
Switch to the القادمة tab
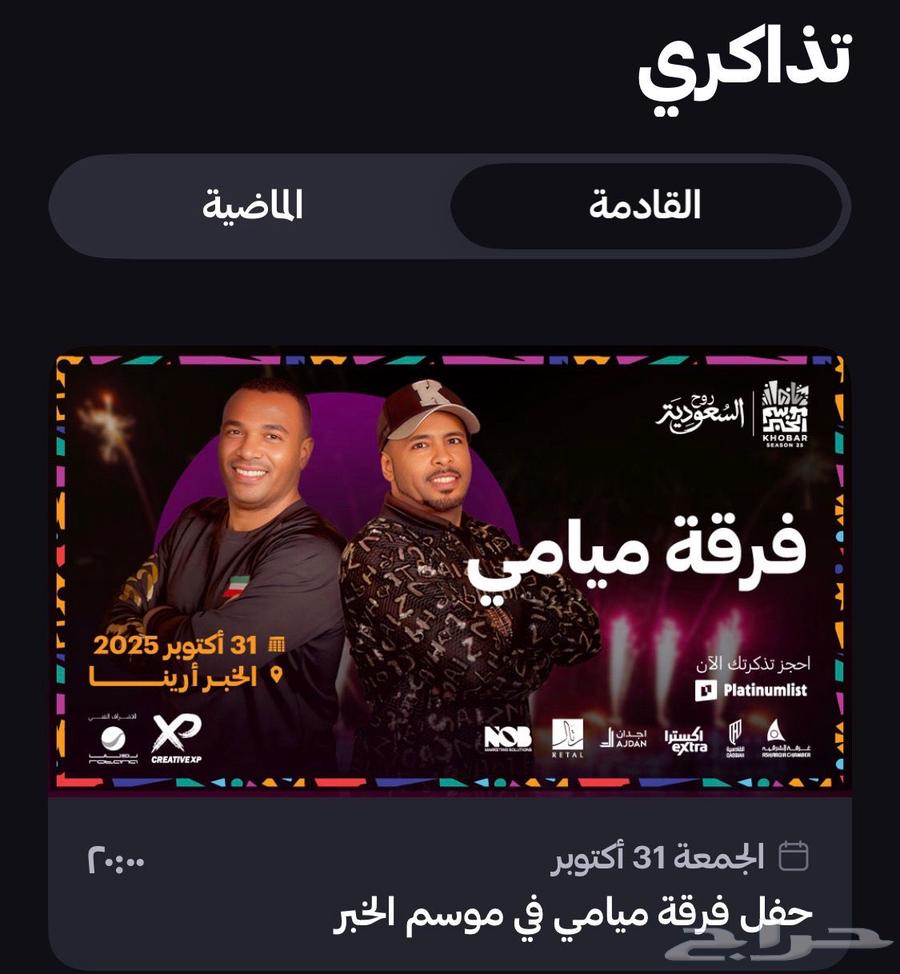(x=645, y=206)
